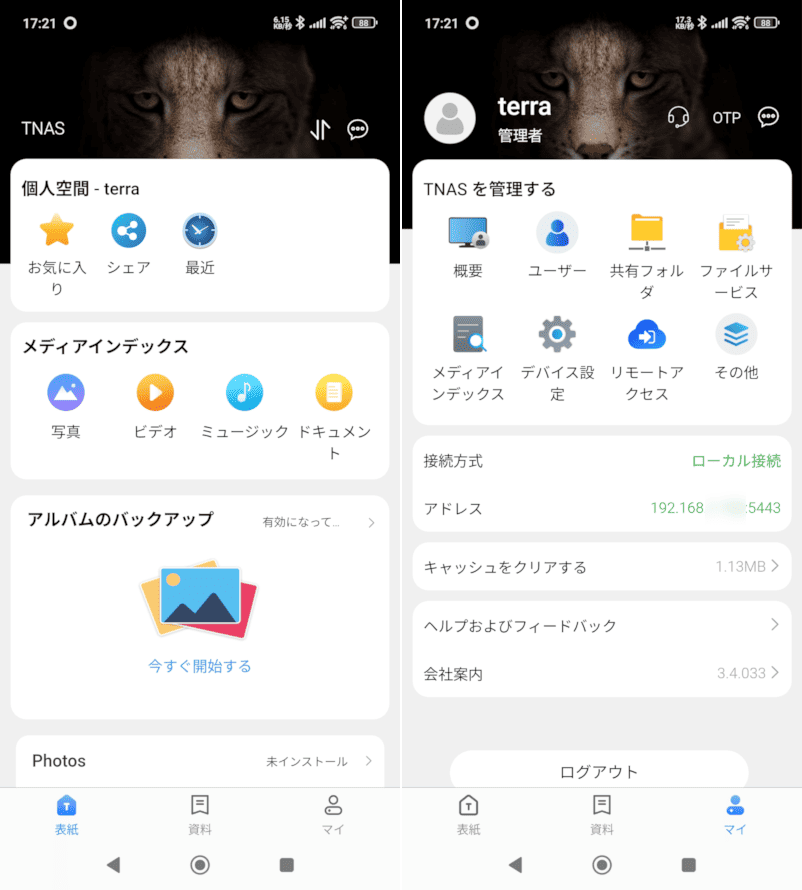Open the OTP option
This screenshot has height=890, width=802.
[726, 117]
